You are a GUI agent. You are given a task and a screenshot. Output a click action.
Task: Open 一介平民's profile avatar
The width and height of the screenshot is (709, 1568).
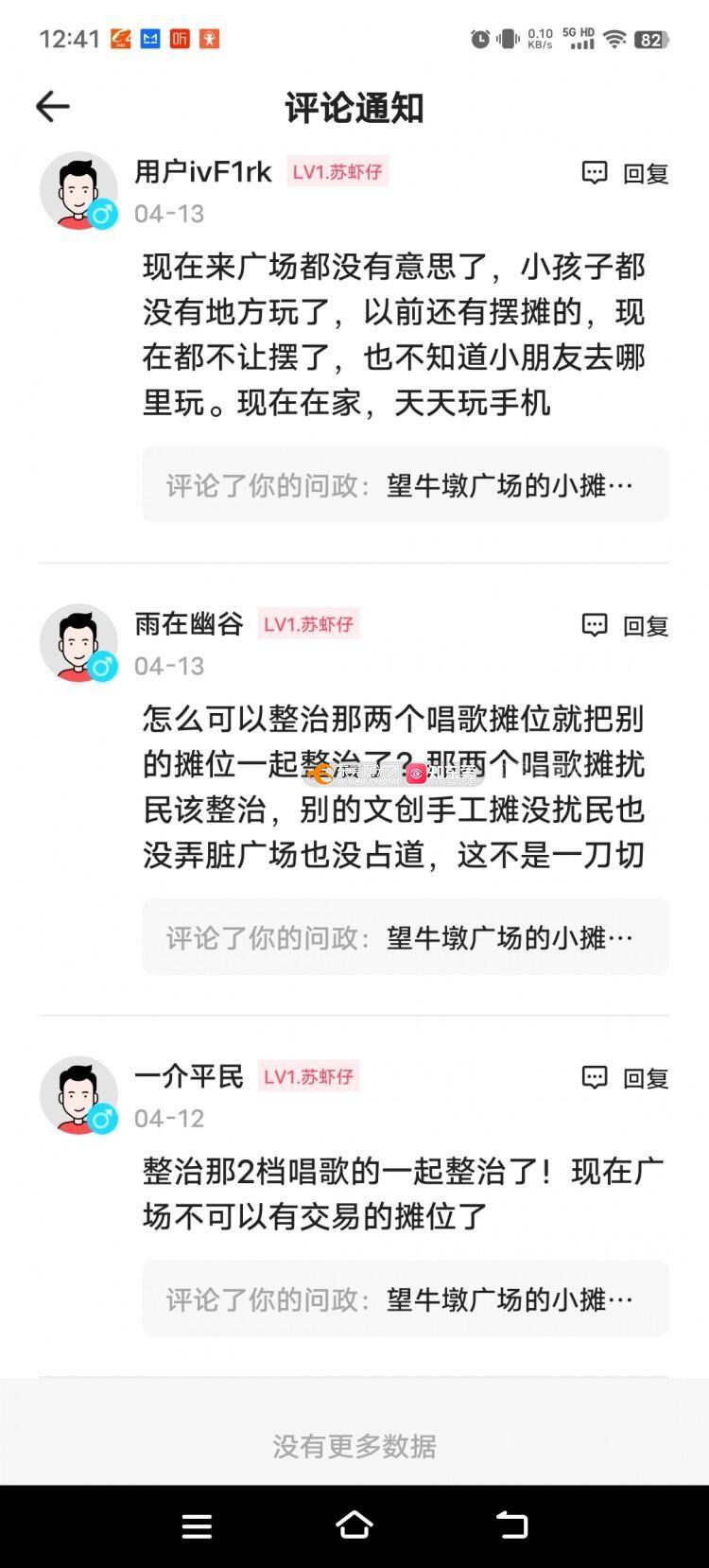pyautogui.click(x=78, y=1094)
